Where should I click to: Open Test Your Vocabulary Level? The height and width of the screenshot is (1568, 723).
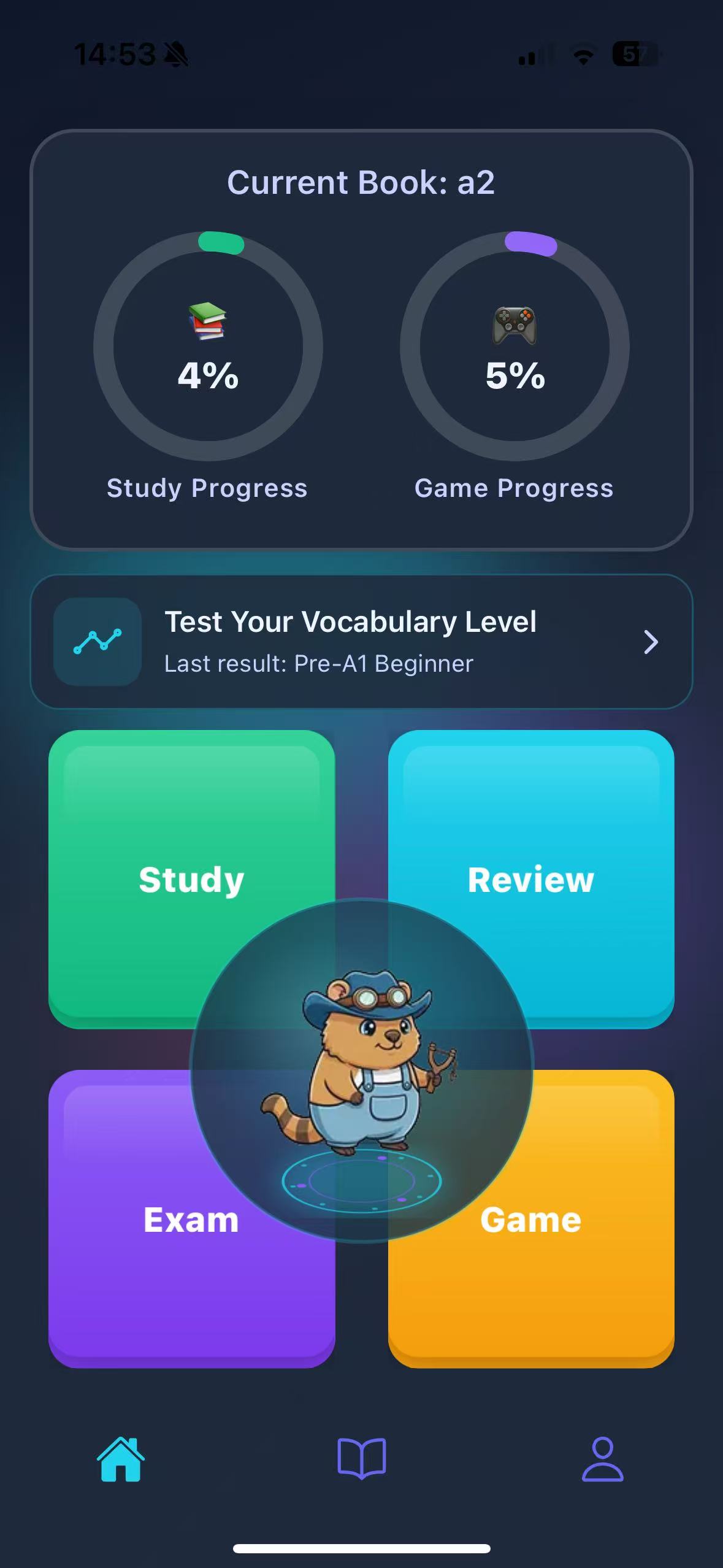(x=351, y=622)
